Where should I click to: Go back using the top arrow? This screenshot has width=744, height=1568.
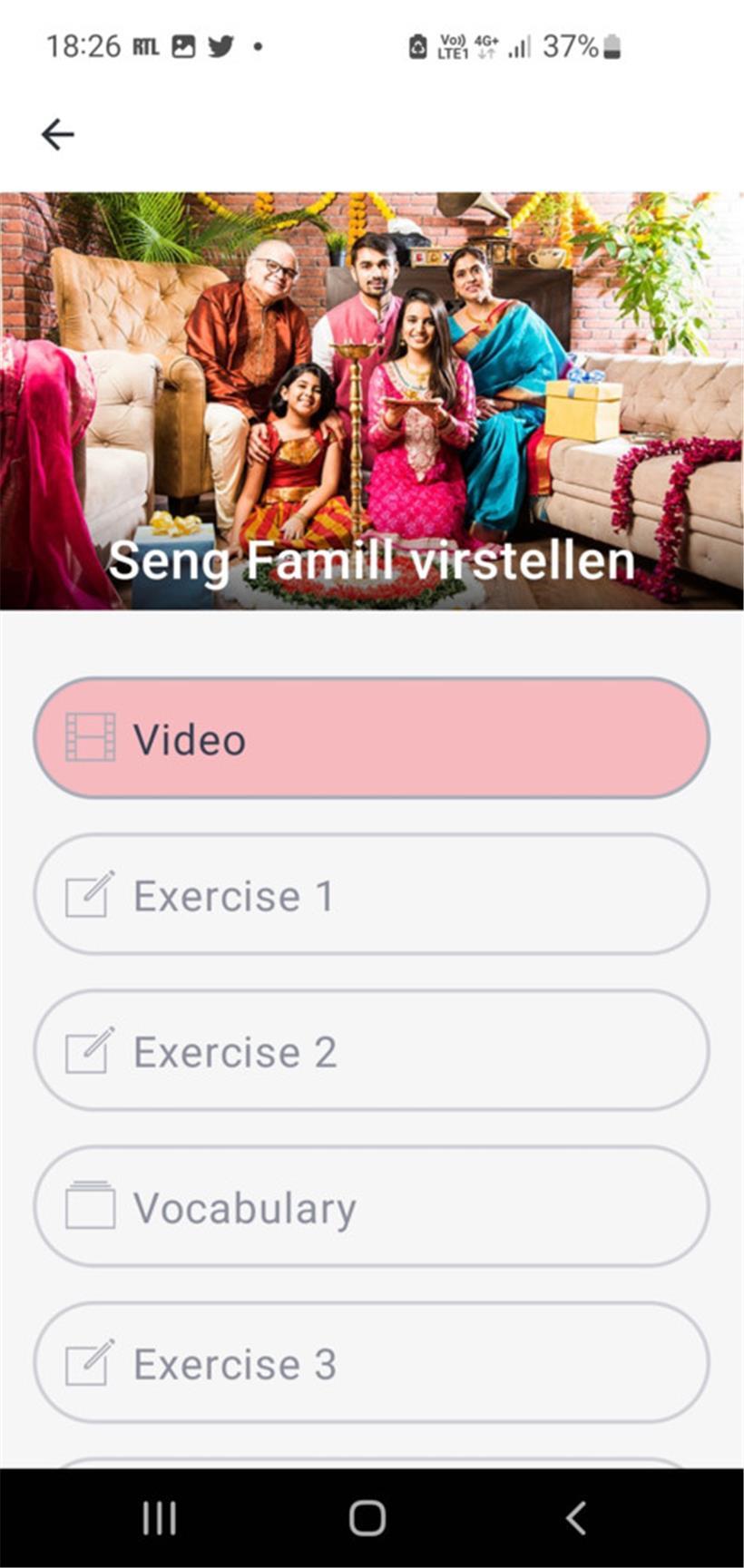(x=57, y=134)
